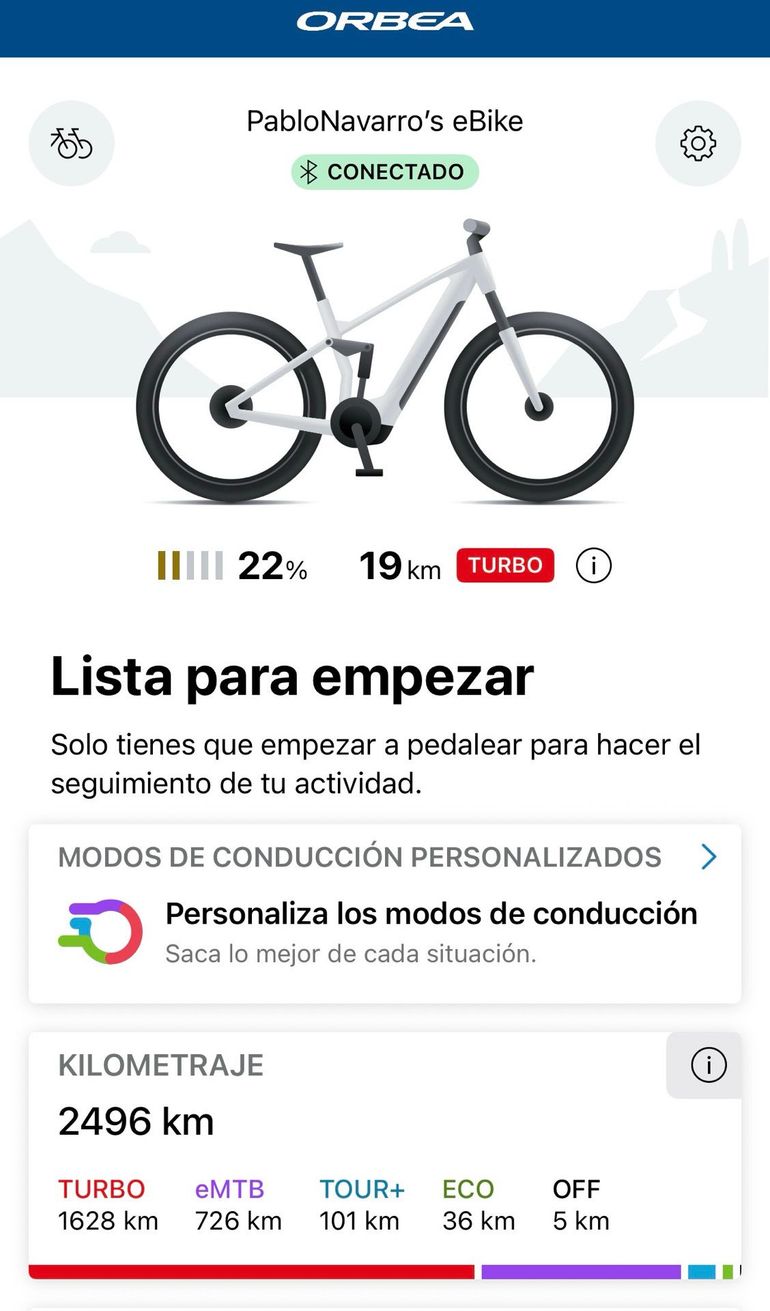Open Personaliza los modos de conducción card
The width and height of the screenshot is (770, 1311).
click(385, 914)
